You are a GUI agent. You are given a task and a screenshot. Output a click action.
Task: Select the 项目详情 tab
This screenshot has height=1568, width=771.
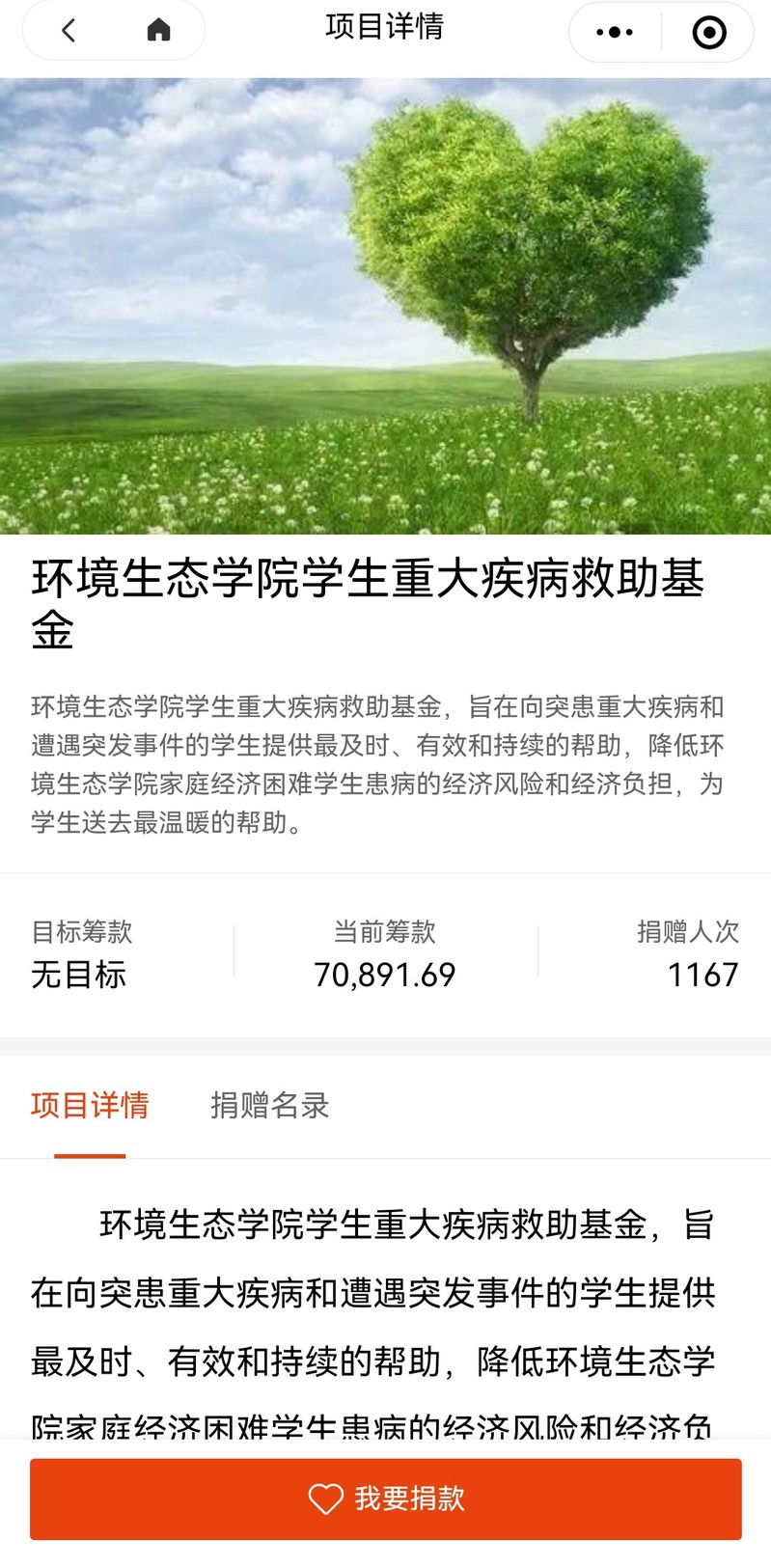coord(90,1105)
